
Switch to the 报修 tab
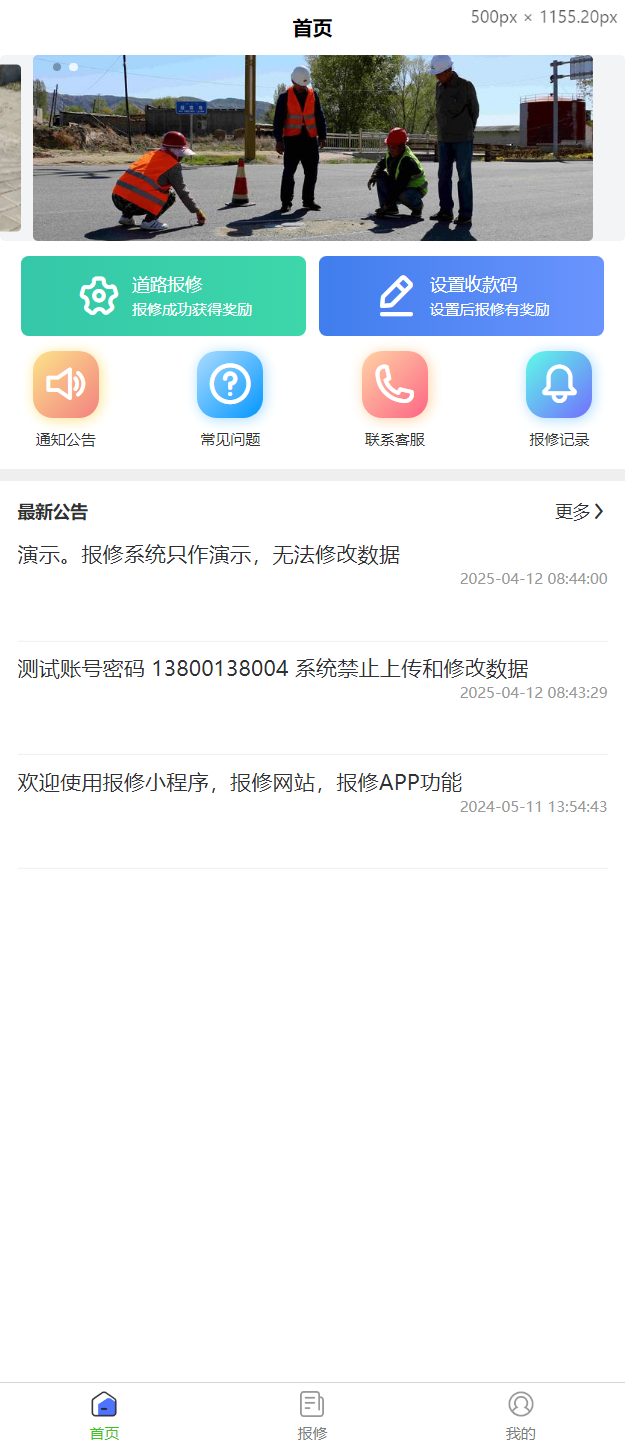(x=312, y=1414)
